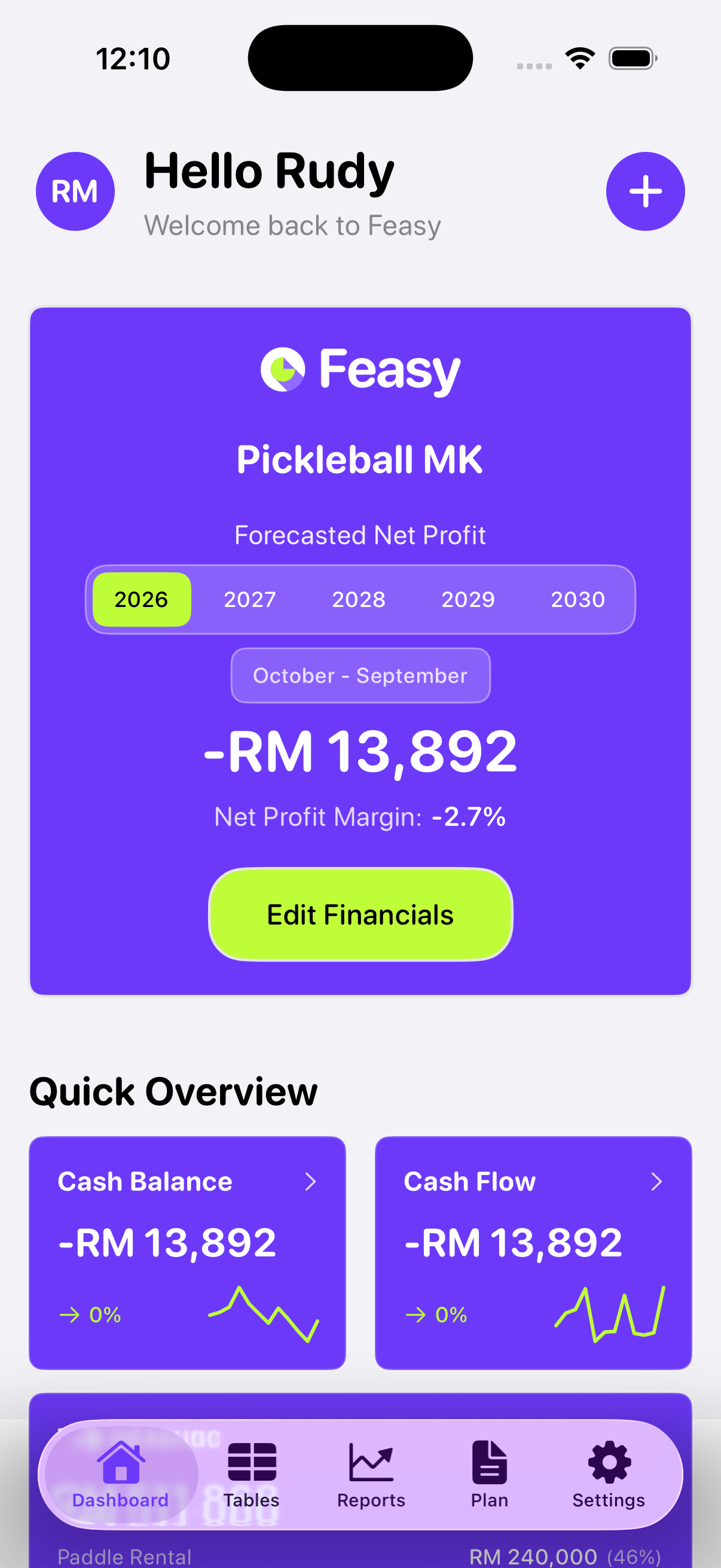This screenshot has height=1568, width=721.
Task: Open the October - September period selector
Action: [360, 676]
